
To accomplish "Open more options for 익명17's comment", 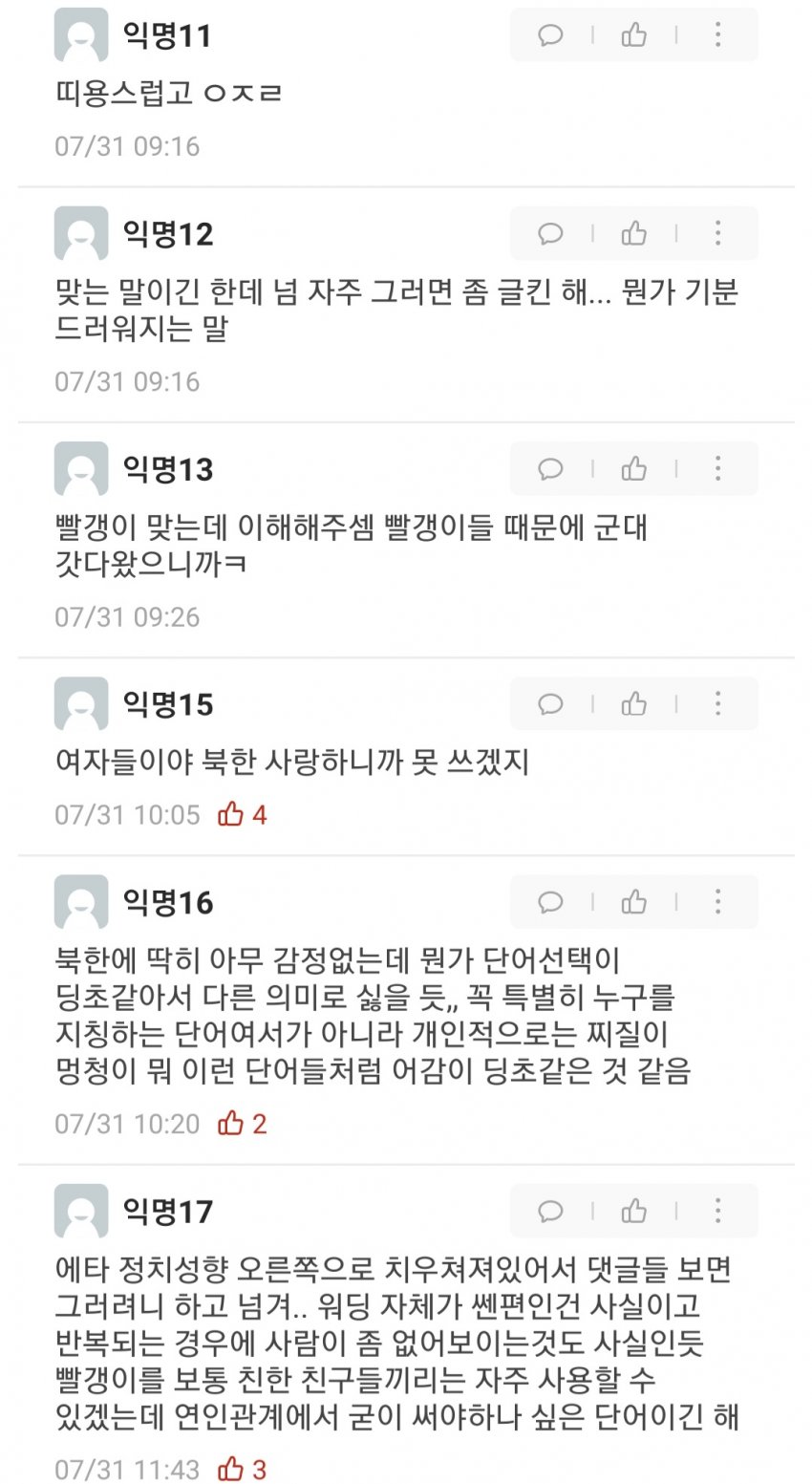I will click(717, 1212).
